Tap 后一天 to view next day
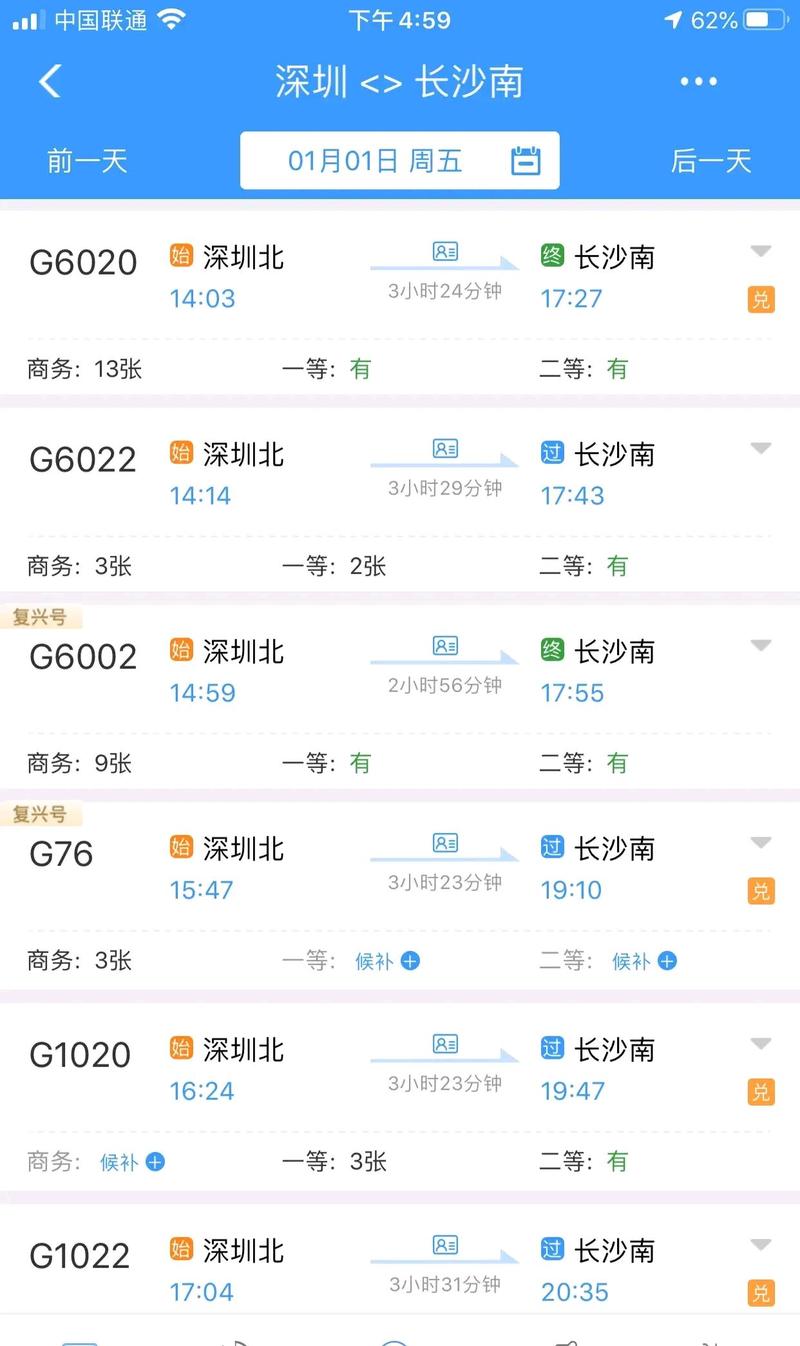Image resolution: width=800 pixels, height=1346 pixels. click(710, 161)
